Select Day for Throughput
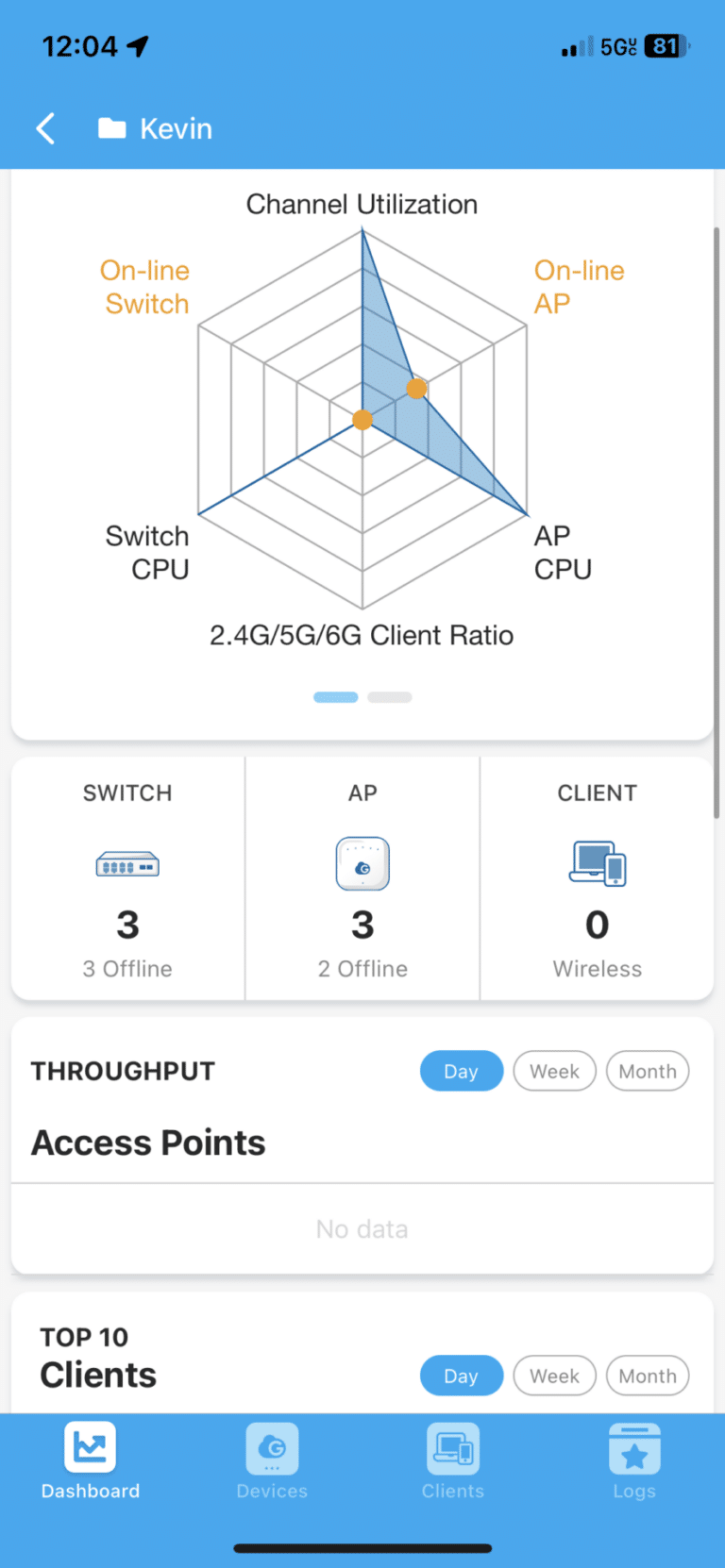 click(x=462, y=1071)
